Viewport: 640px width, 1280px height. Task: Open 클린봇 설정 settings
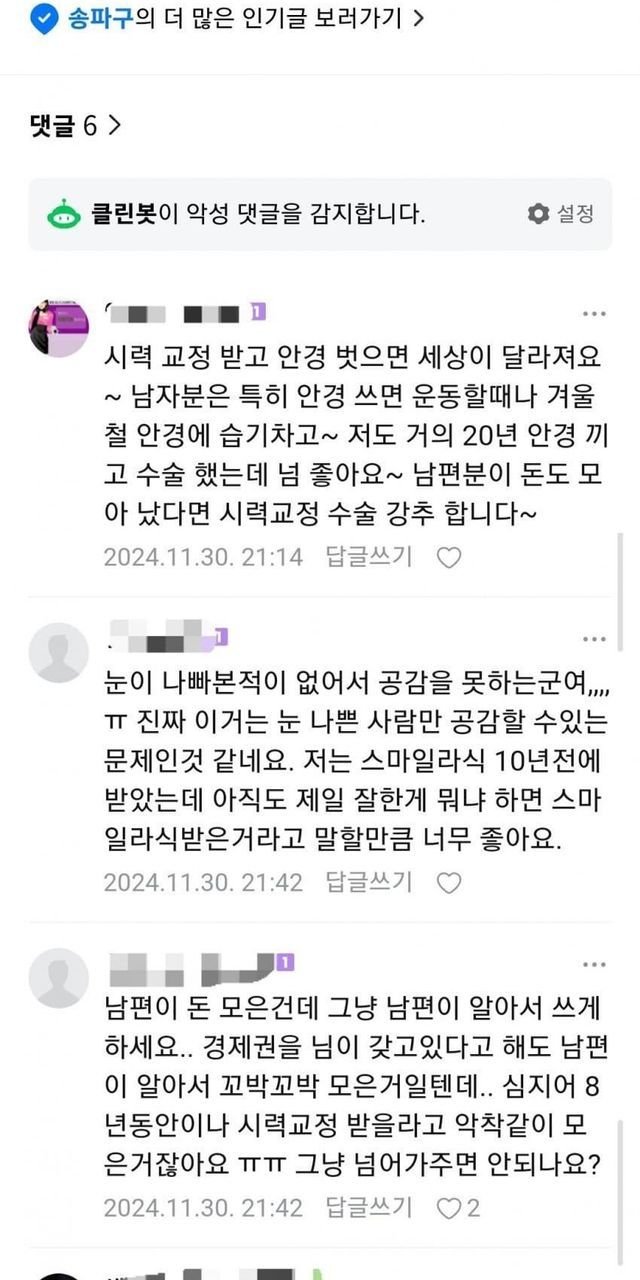pyautogui.click(x=561, y=213)
